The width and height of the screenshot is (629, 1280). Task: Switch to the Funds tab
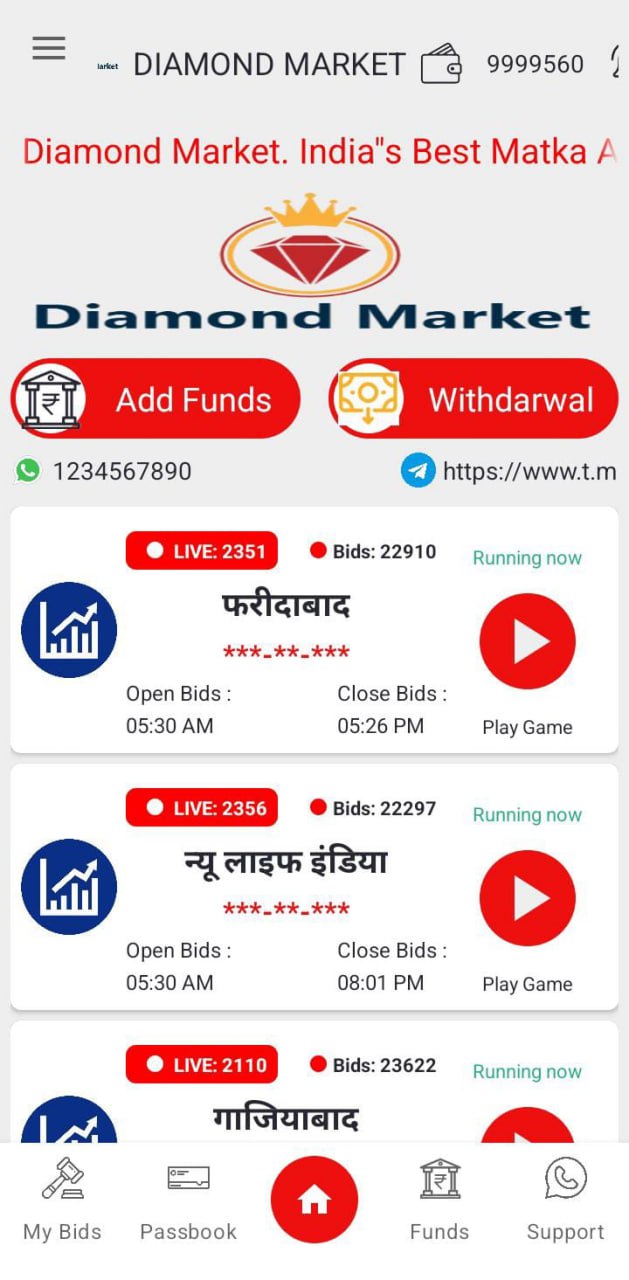click(x=439, y=1200)
